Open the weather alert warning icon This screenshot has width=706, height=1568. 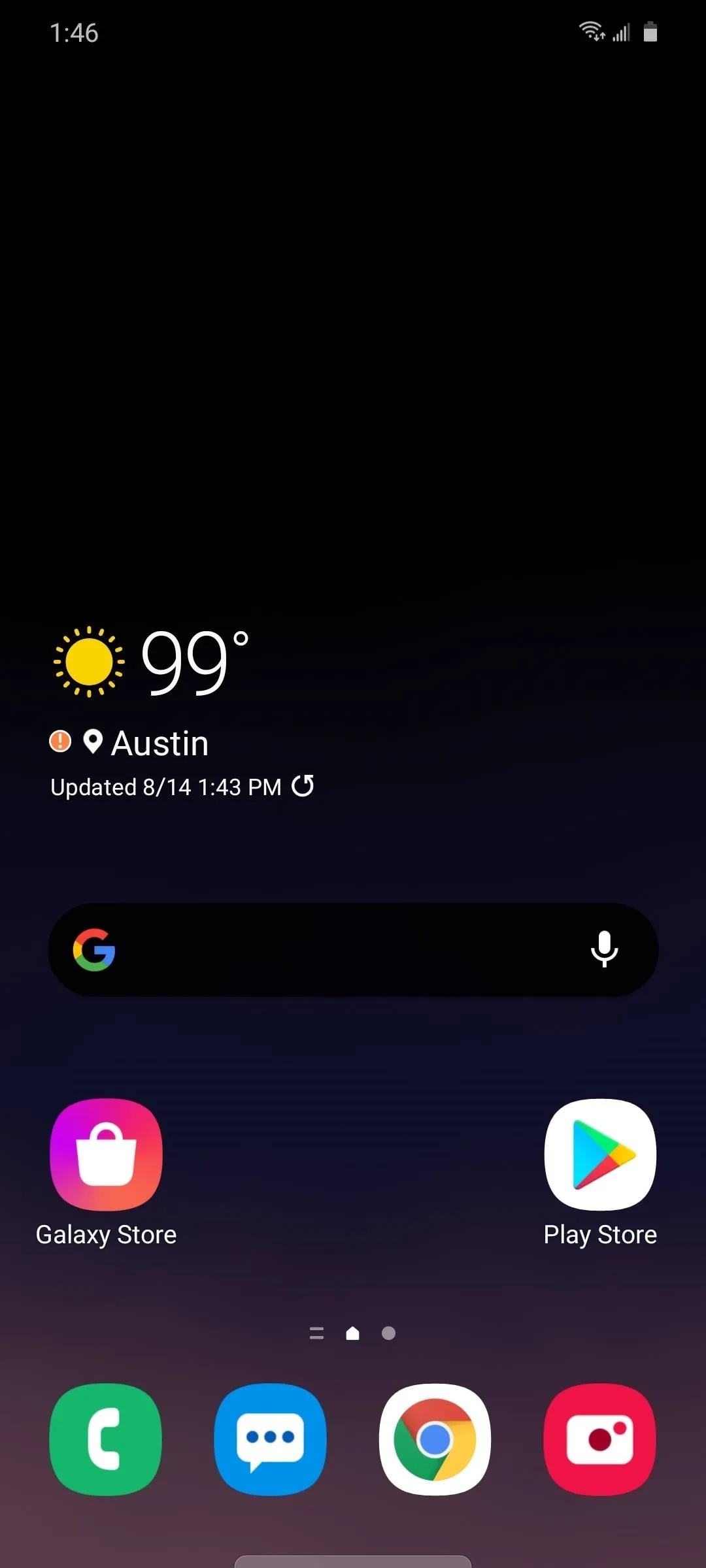[60, 742]
